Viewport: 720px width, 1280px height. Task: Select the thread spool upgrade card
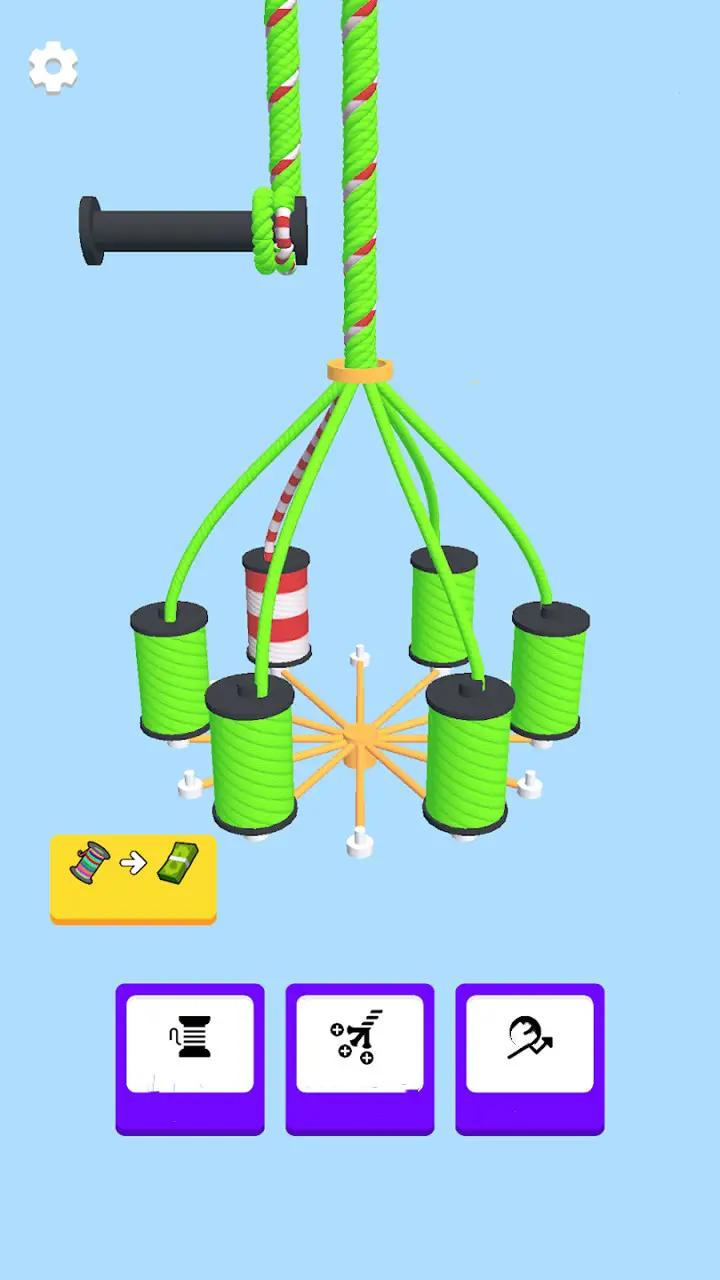[x=190, y=1057]
